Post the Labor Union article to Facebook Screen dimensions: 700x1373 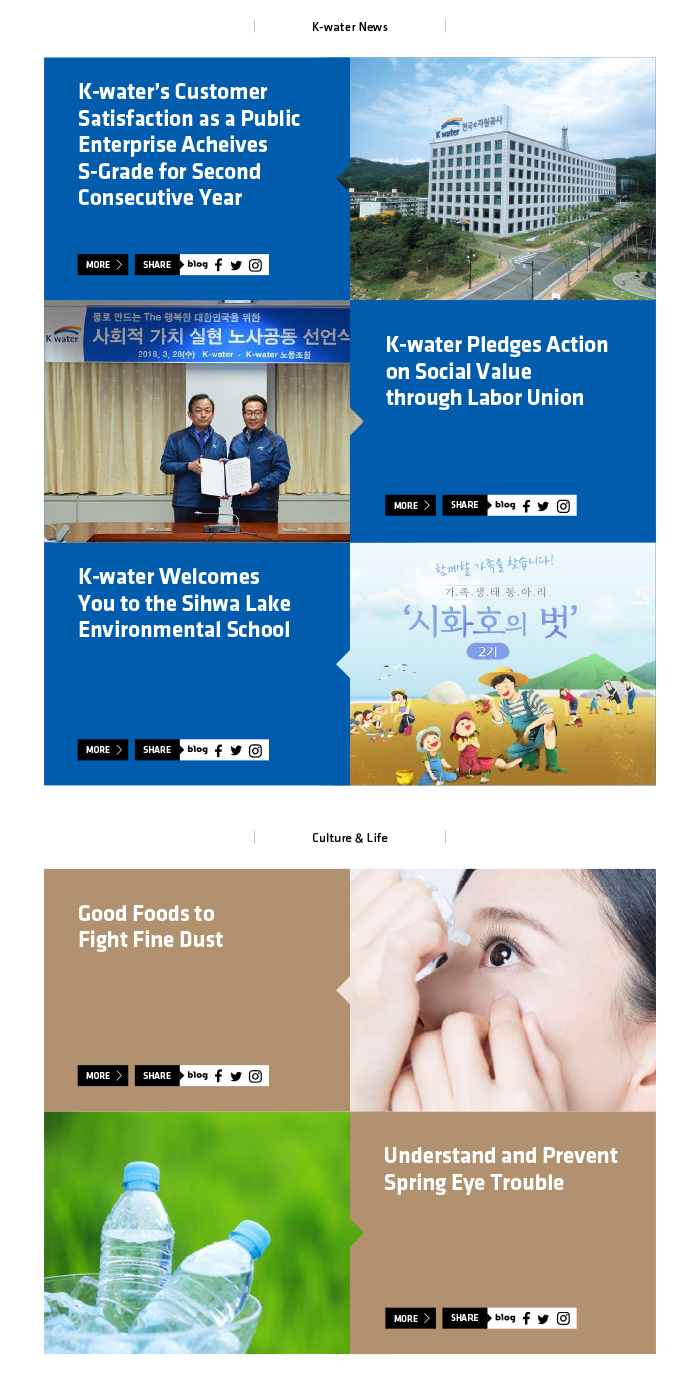527,506
